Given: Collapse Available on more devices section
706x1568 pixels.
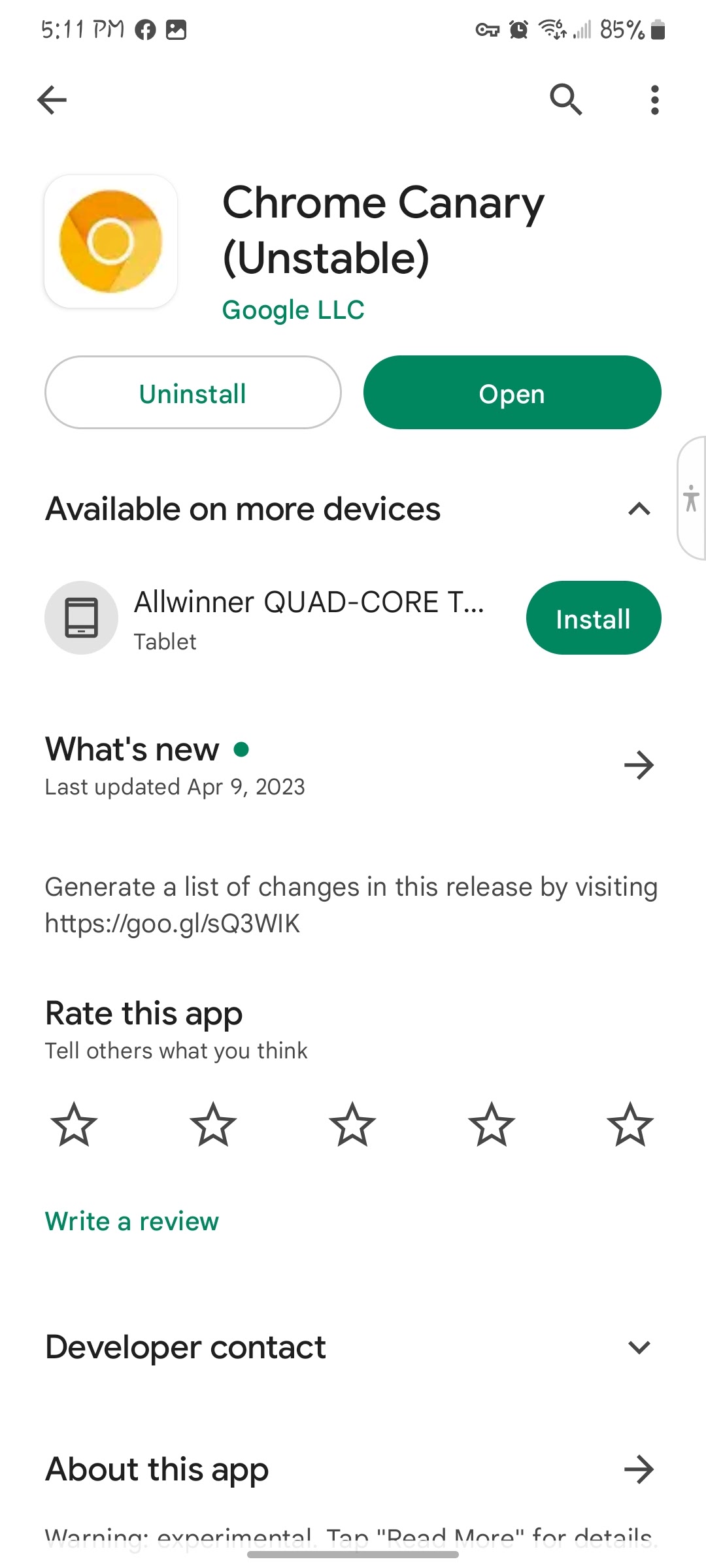Looking at the screenshot, I should coord(639,509).
